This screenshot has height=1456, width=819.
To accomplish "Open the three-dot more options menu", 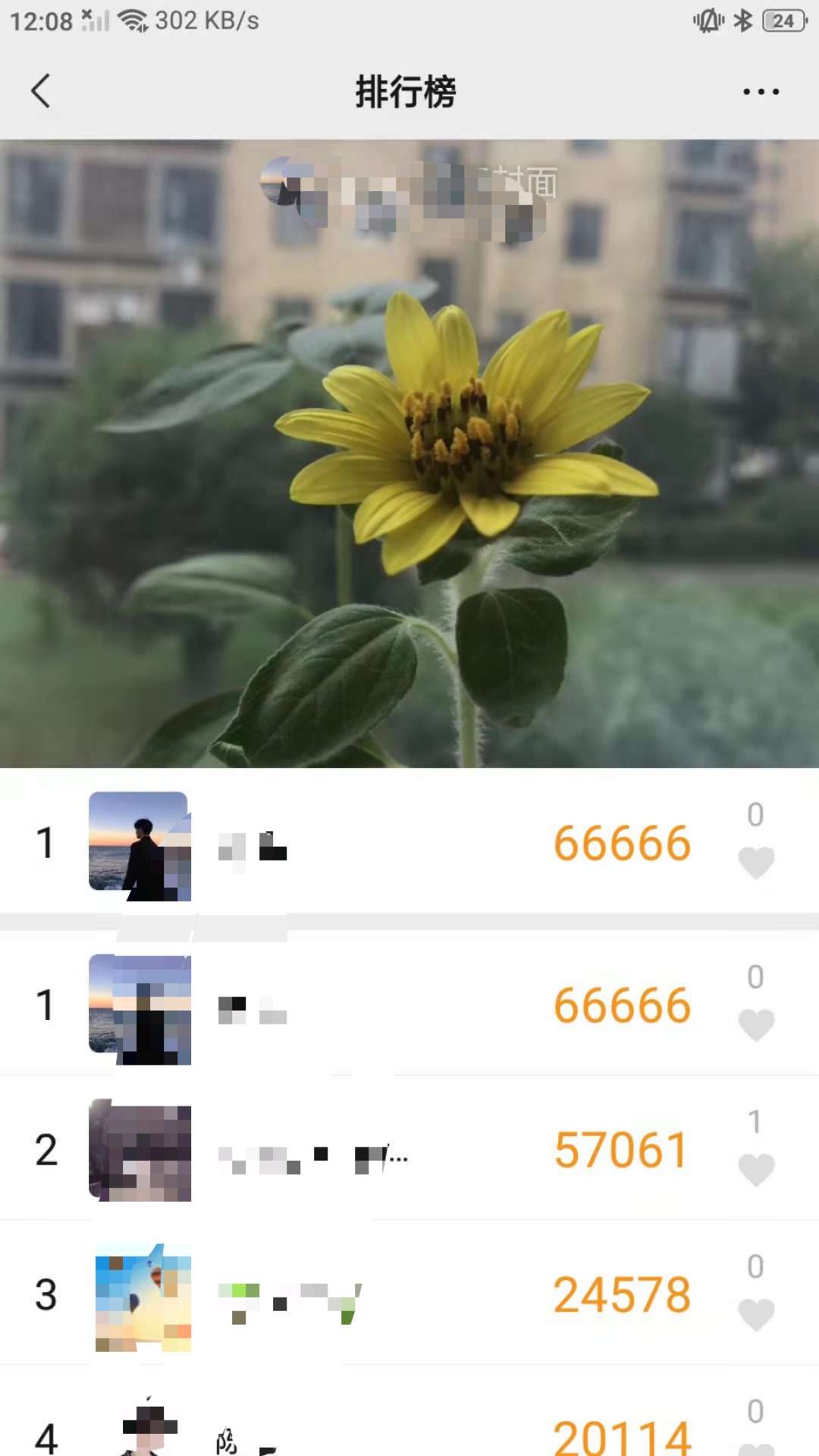I will coord(761,92).
